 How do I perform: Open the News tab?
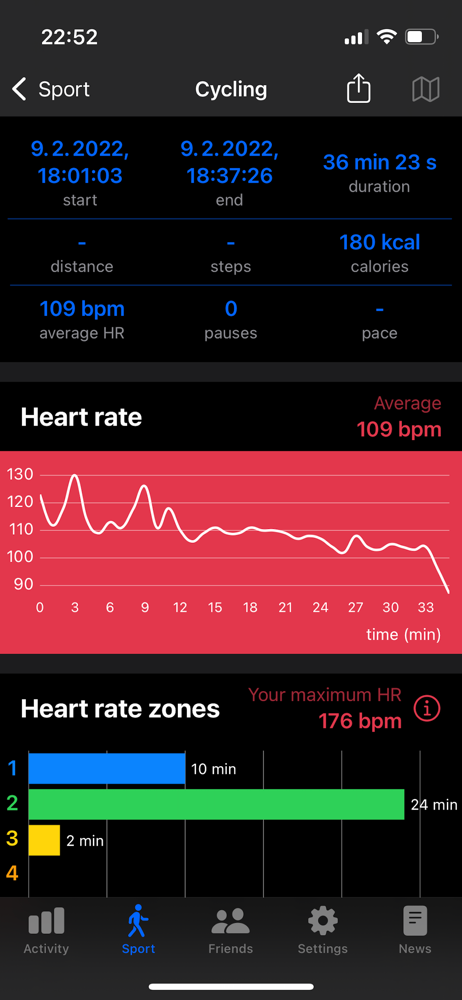pos(415,930)
